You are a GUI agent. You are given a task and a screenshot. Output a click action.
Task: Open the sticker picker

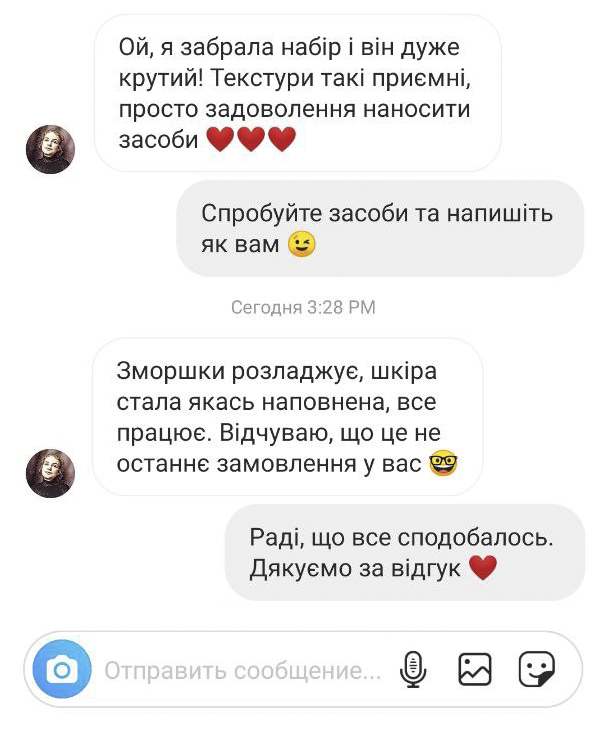coord(537,669)
